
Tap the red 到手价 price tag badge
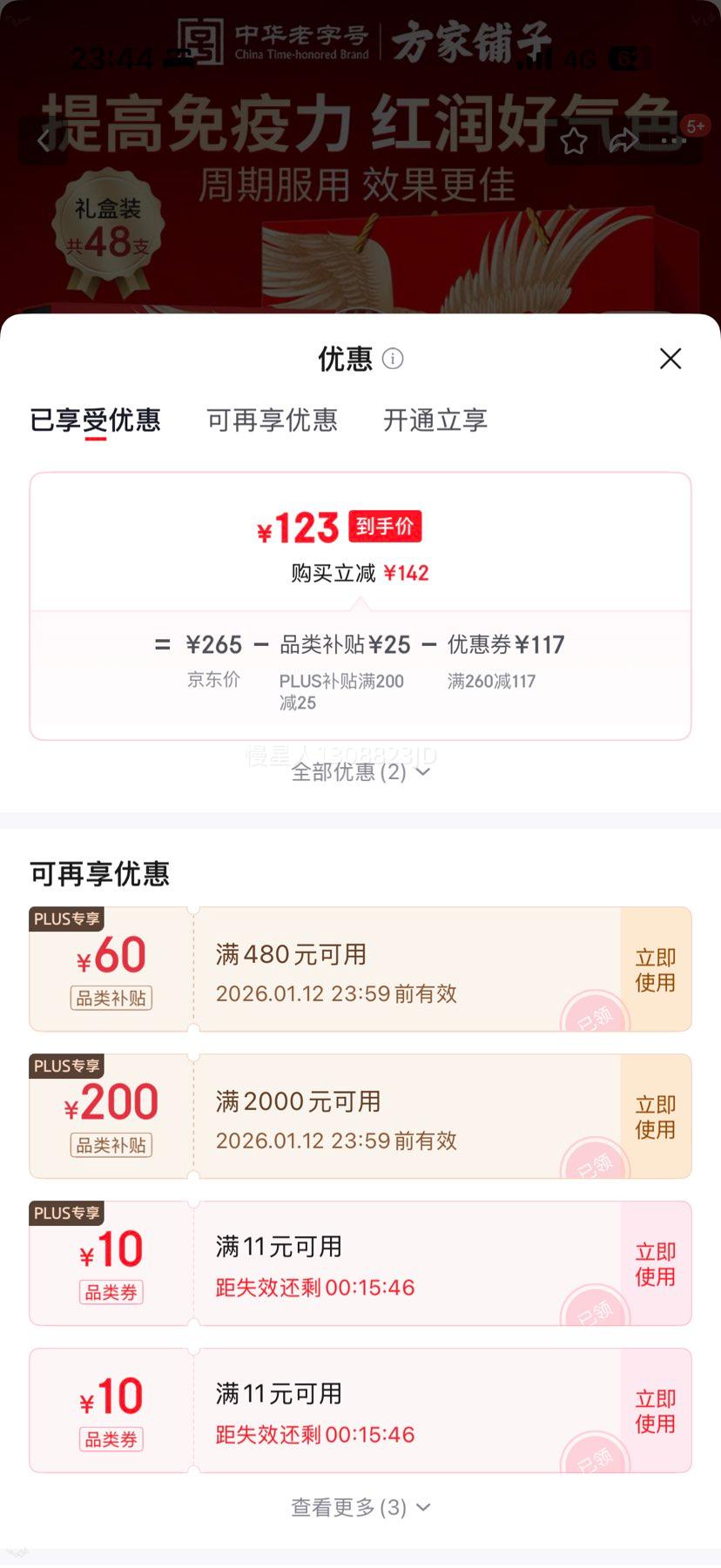[x=384, y=526]
